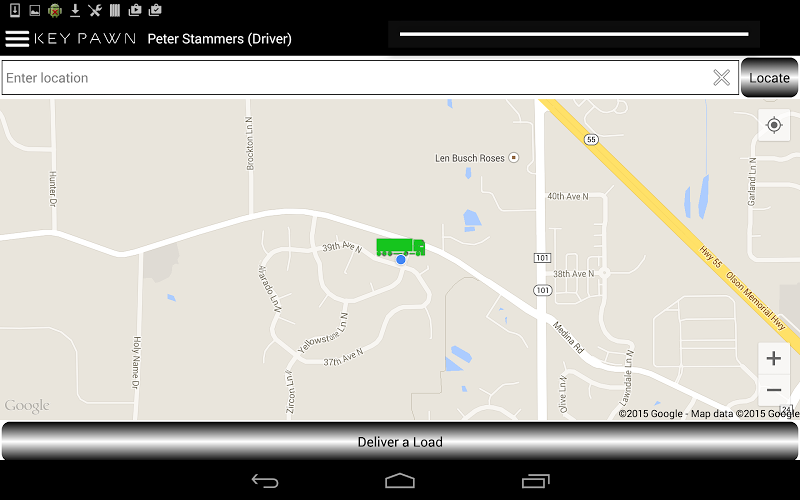800x500 pixels.
Task: Tap the Locate button
Action: (x=769, y=78)
